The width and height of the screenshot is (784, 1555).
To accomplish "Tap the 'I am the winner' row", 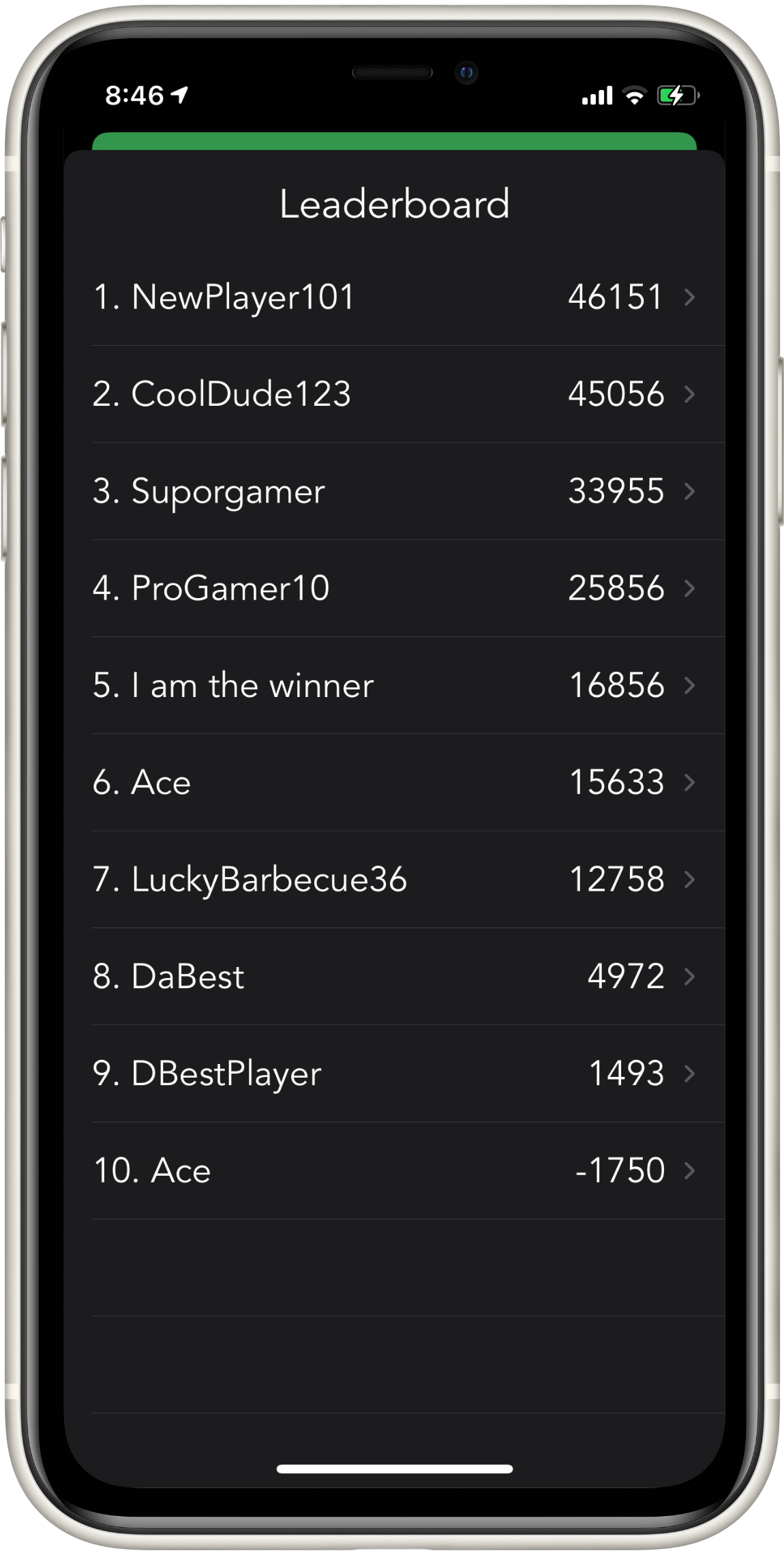I will point(394,685).
